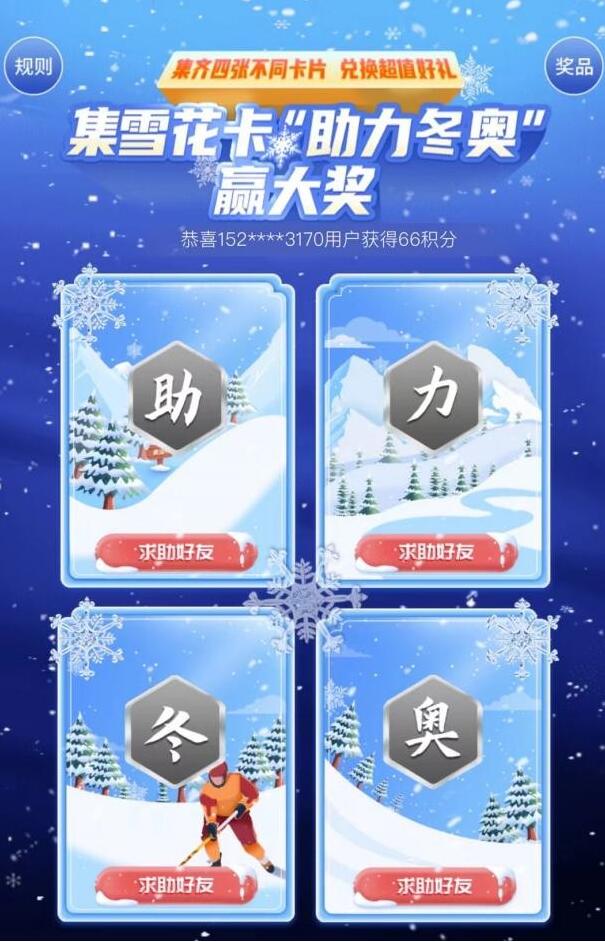Tap 求助好友 on the 冬 card

click(176, 885)
